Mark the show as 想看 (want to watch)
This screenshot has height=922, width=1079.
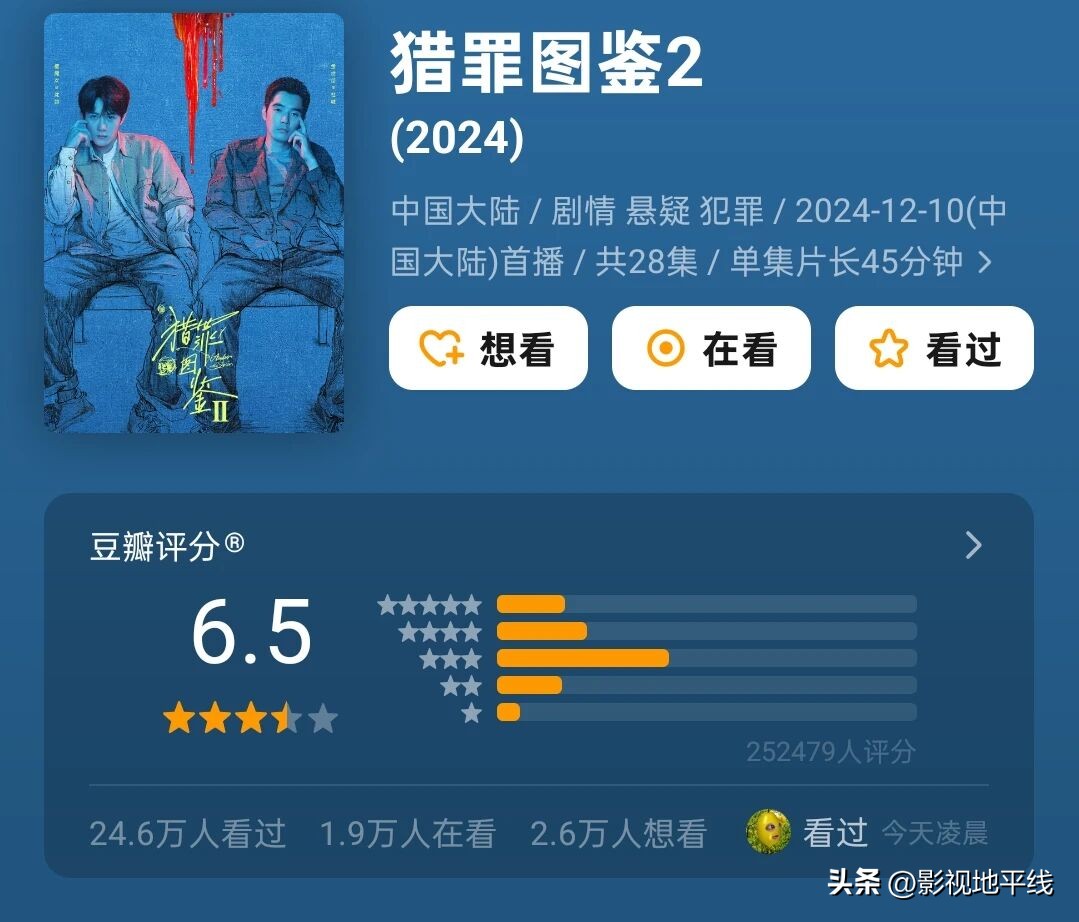pyautogui.click(x=487, y=348)
